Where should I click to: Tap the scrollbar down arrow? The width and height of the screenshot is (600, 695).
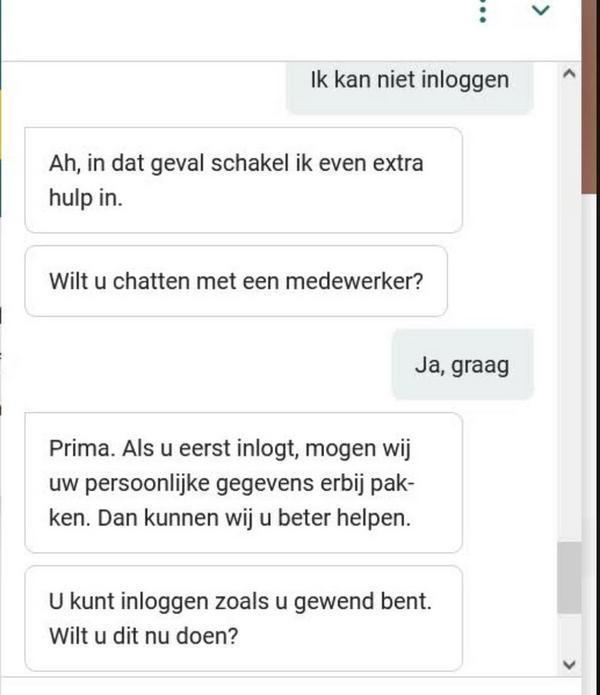(569, 663)
